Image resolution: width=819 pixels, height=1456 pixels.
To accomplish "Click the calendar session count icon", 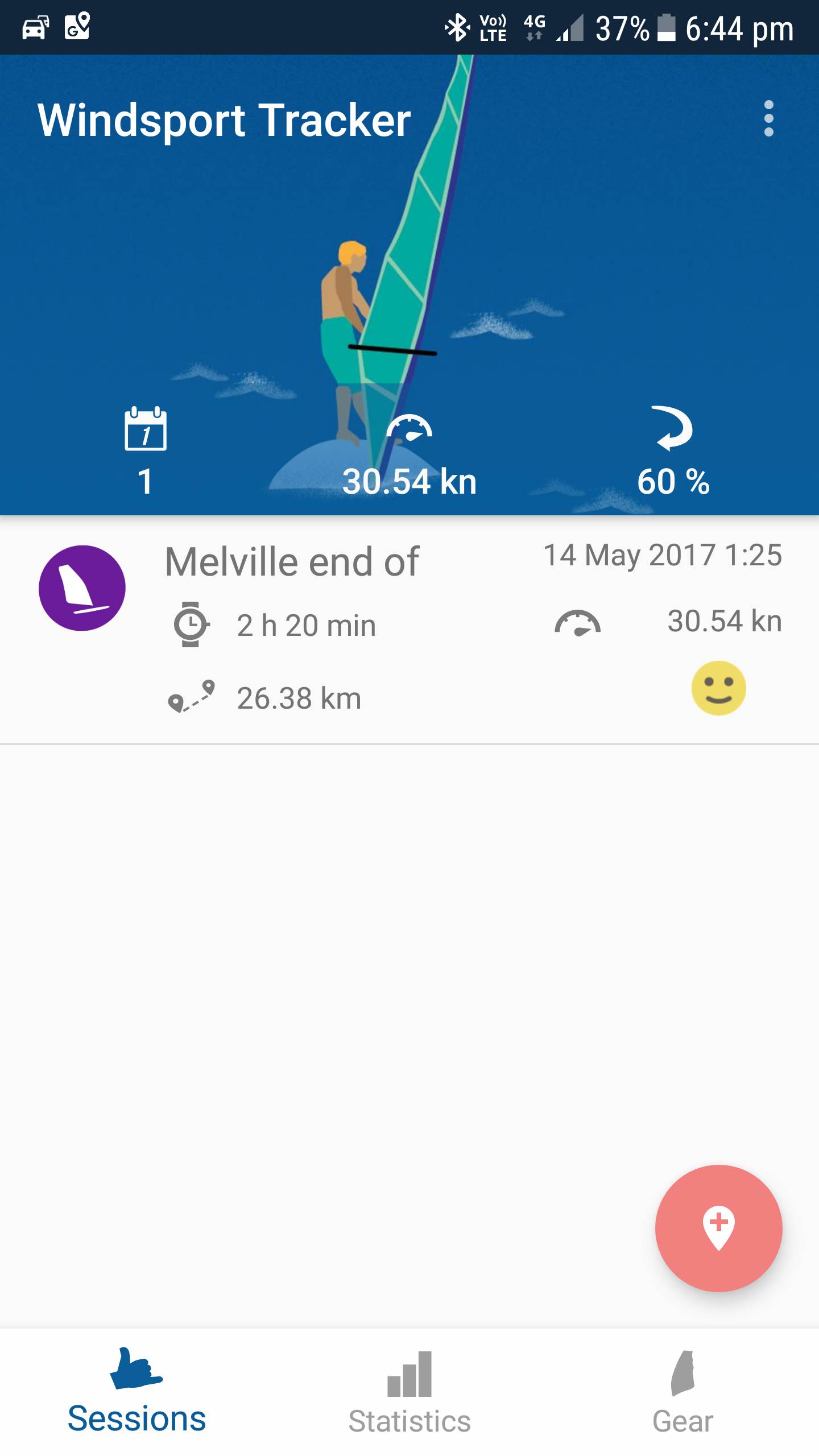I will (146, 431).
